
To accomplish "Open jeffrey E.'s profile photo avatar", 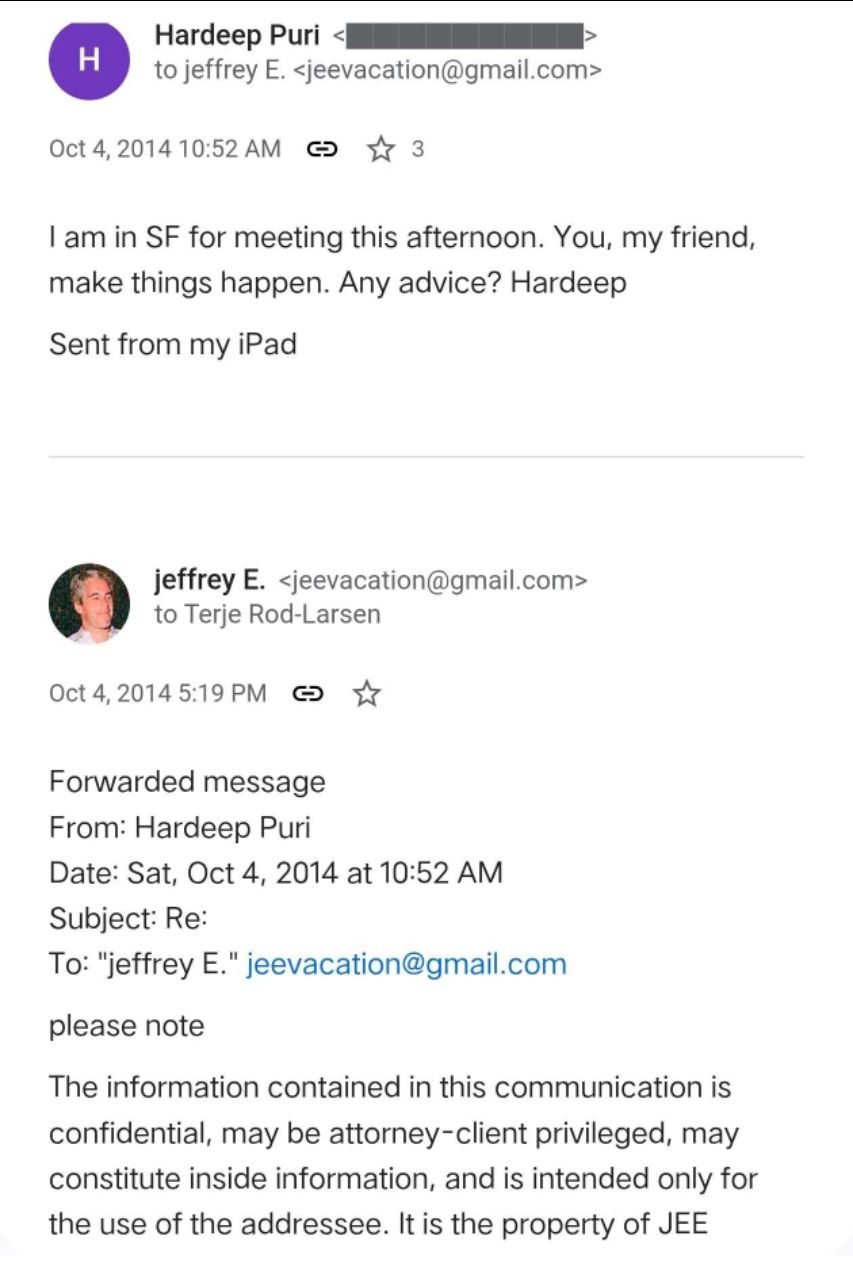I will 89,603.
